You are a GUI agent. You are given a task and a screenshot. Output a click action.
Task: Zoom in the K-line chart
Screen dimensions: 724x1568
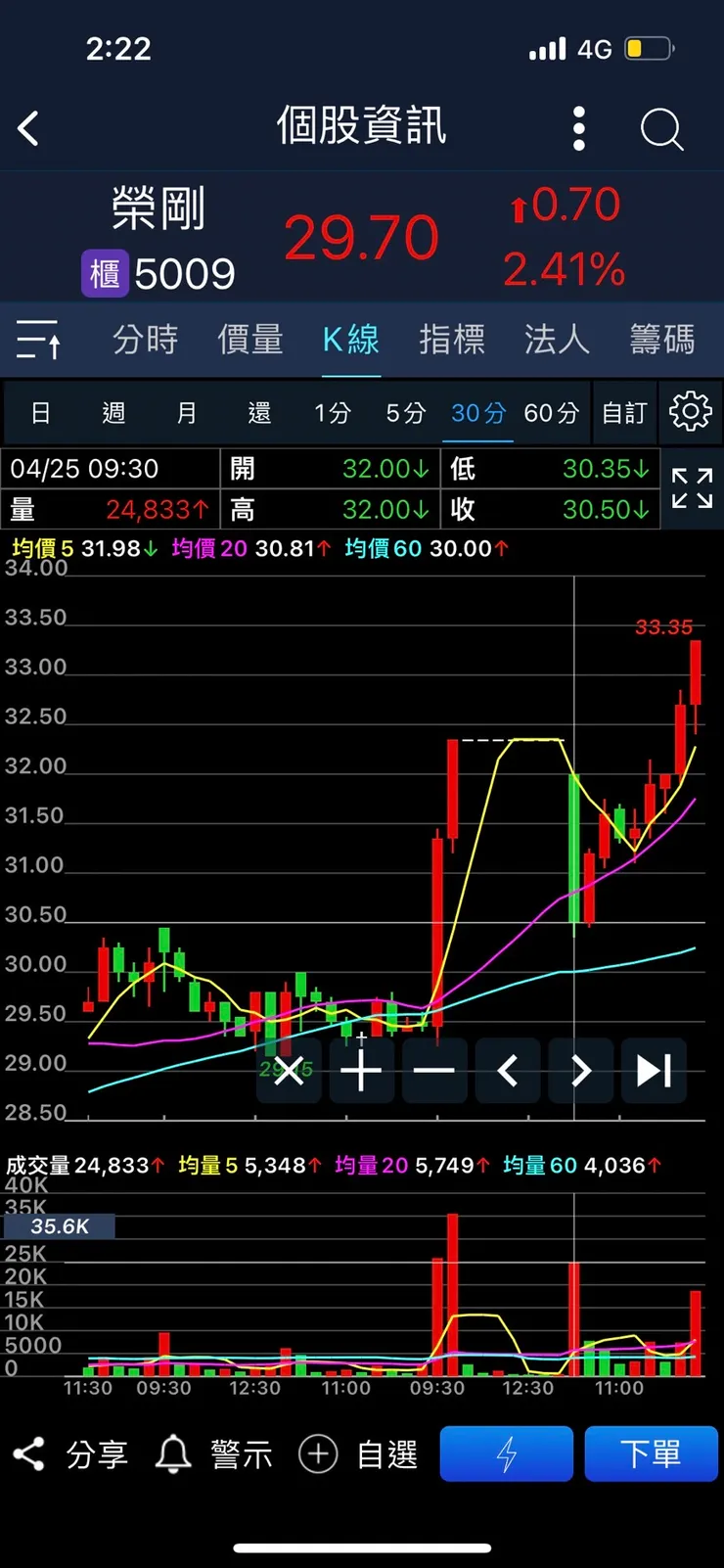(361, 1071)
